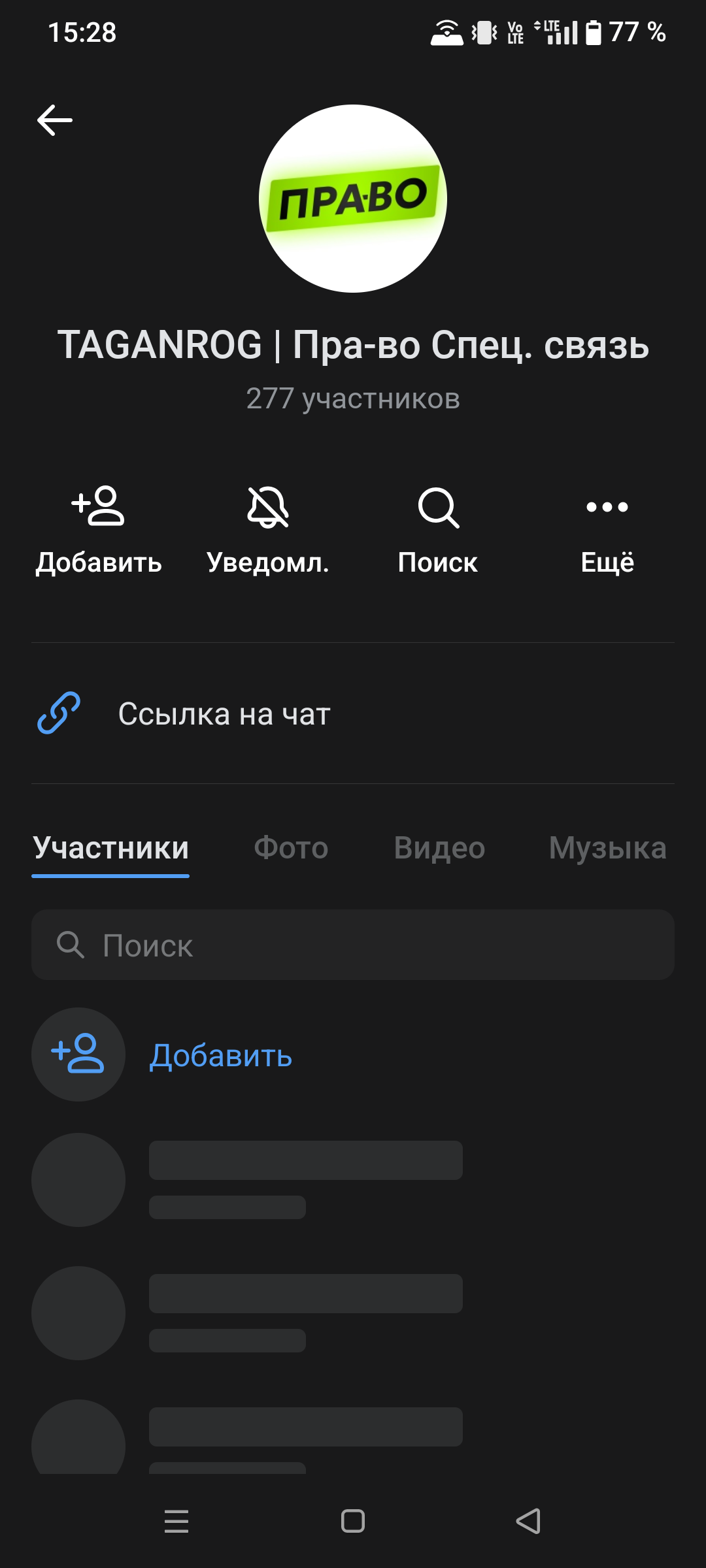This screenshot has width=706, height=1568.
Task: Switch to the Музыка tab
Action: coord(607,848)
